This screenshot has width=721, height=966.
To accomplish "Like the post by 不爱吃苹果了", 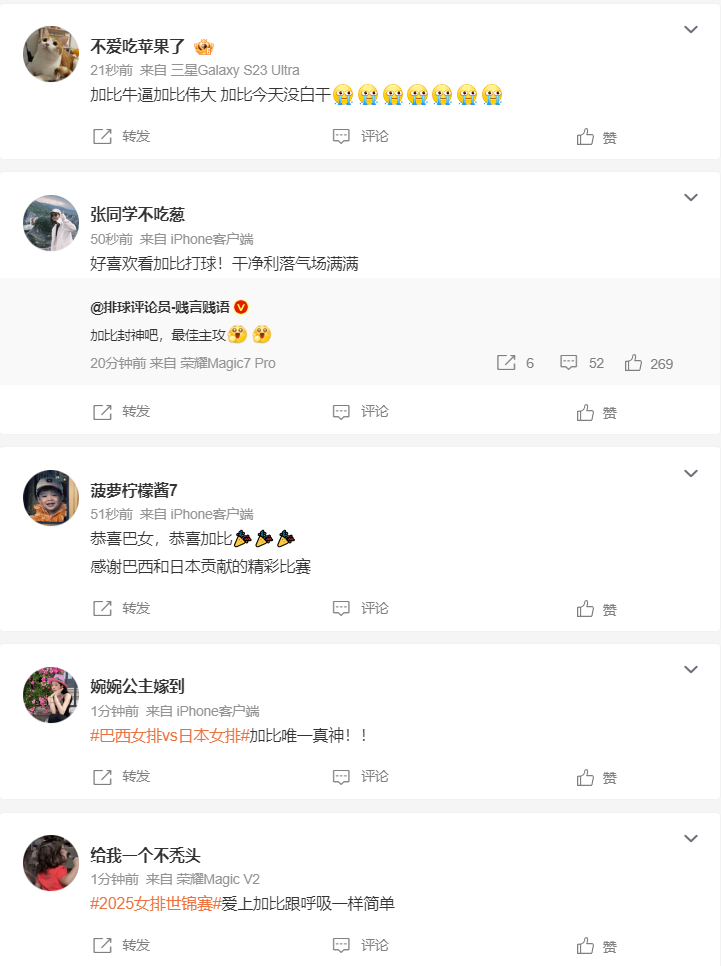I will pyautogui.click(x=597, y=137).
